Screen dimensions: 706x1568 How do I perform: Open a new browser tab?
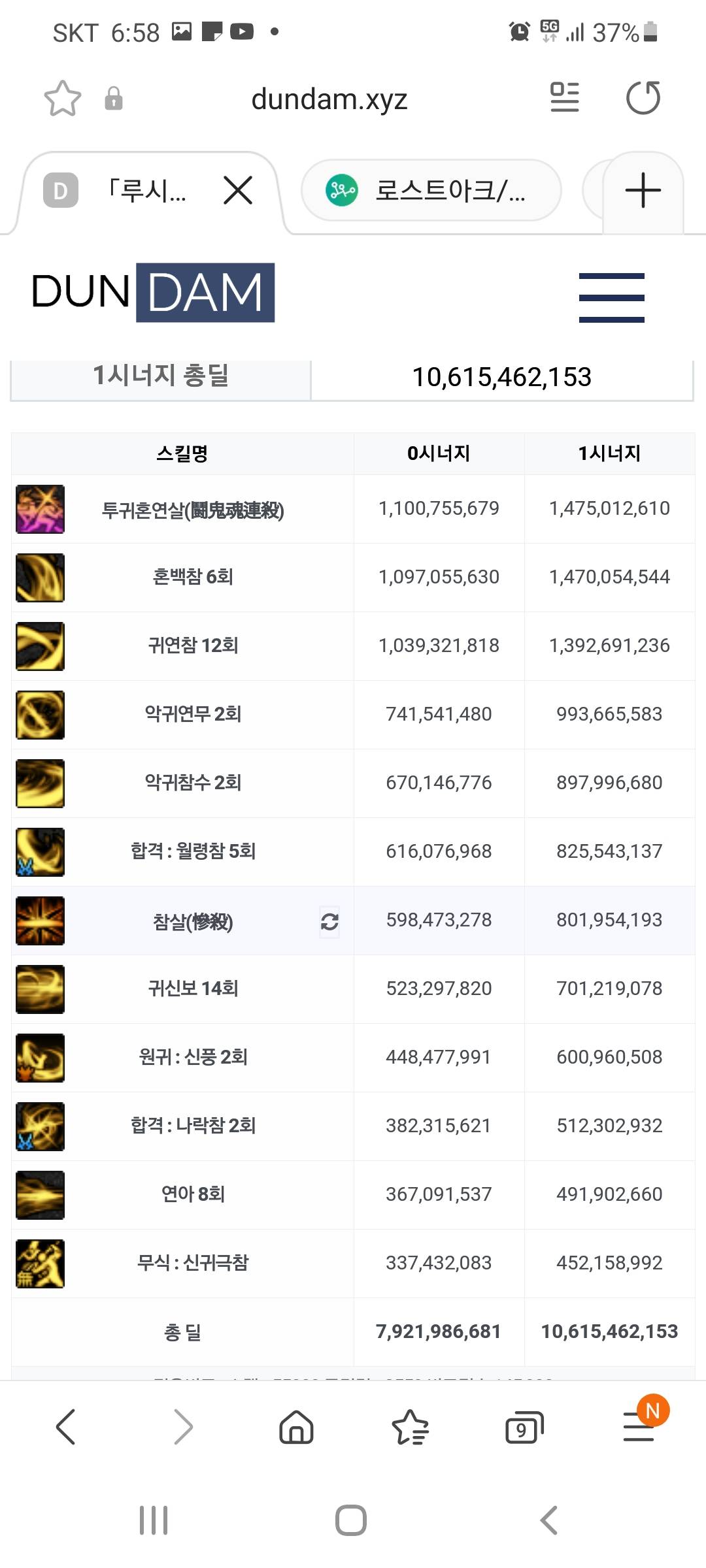pos(643,191)
